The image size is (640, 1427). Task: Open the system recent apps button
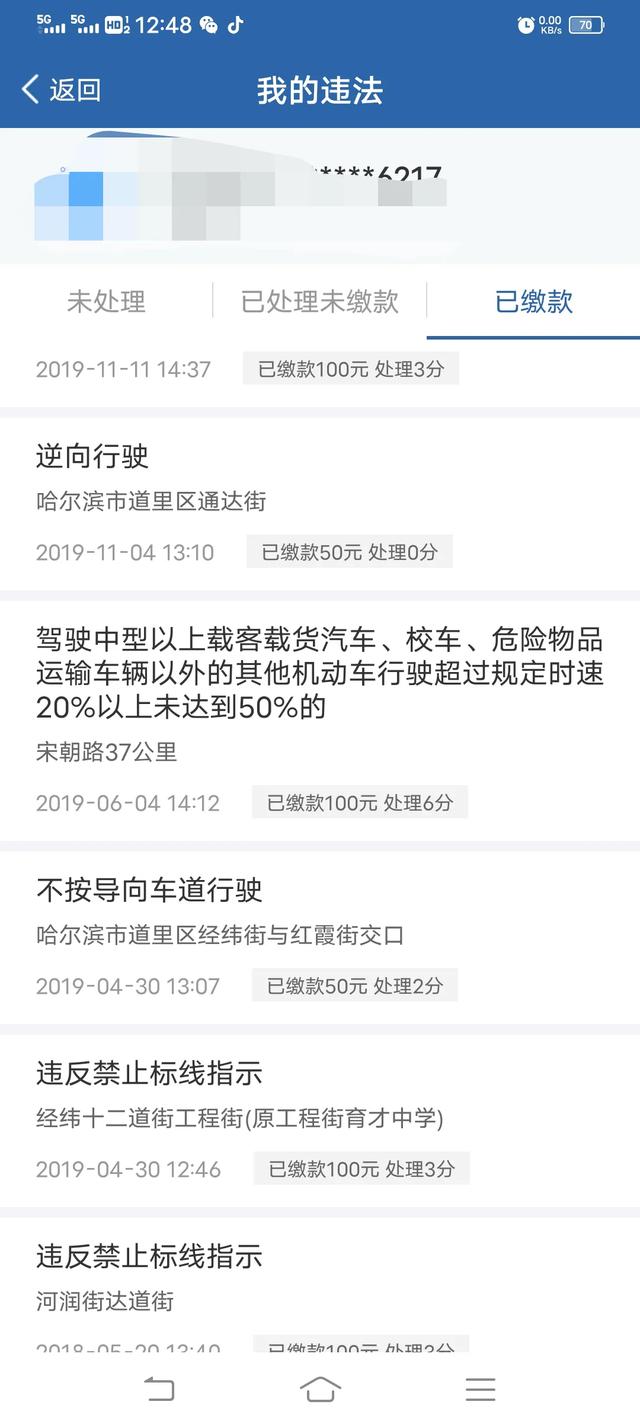tap(480, 1389)
